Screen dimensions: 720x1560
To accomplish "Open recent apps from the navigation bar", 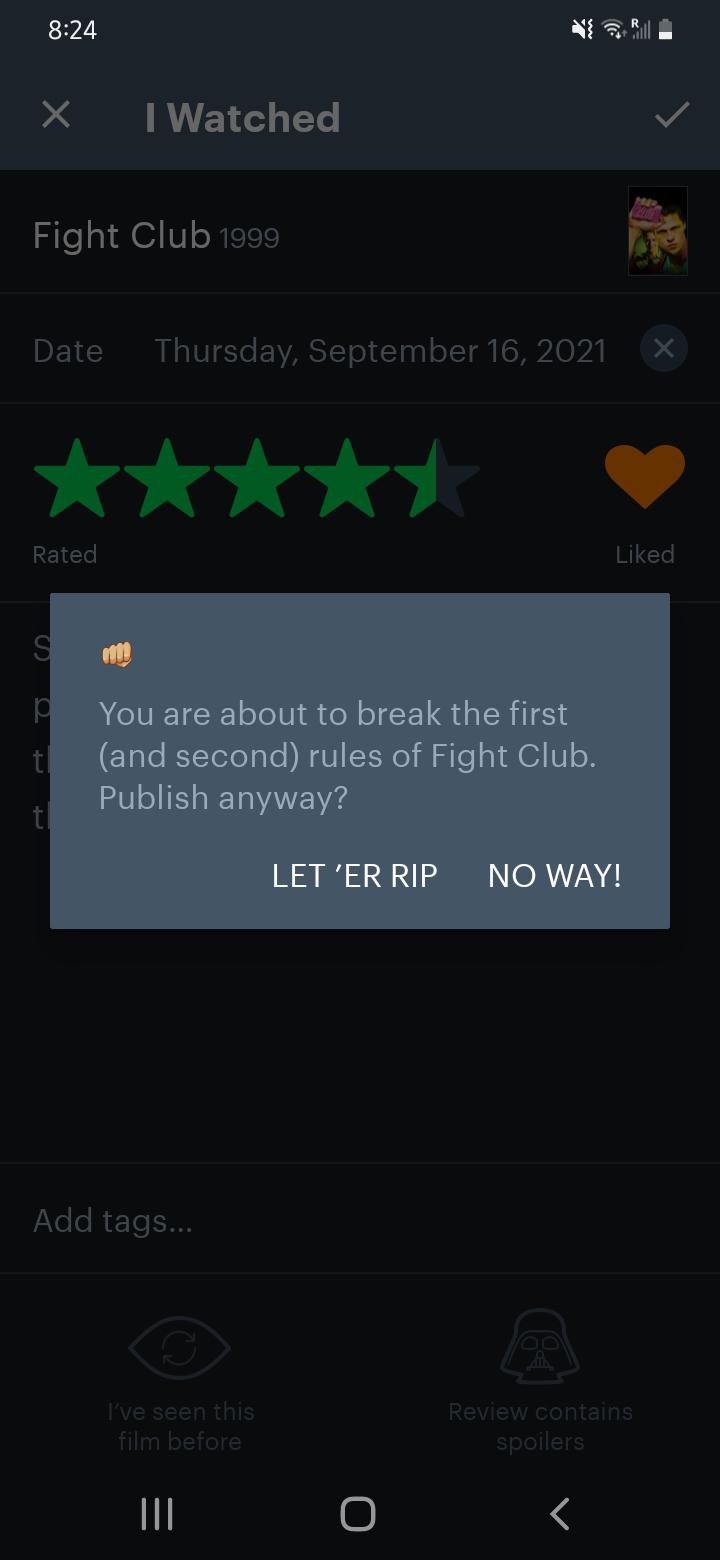I will 157,1513.
